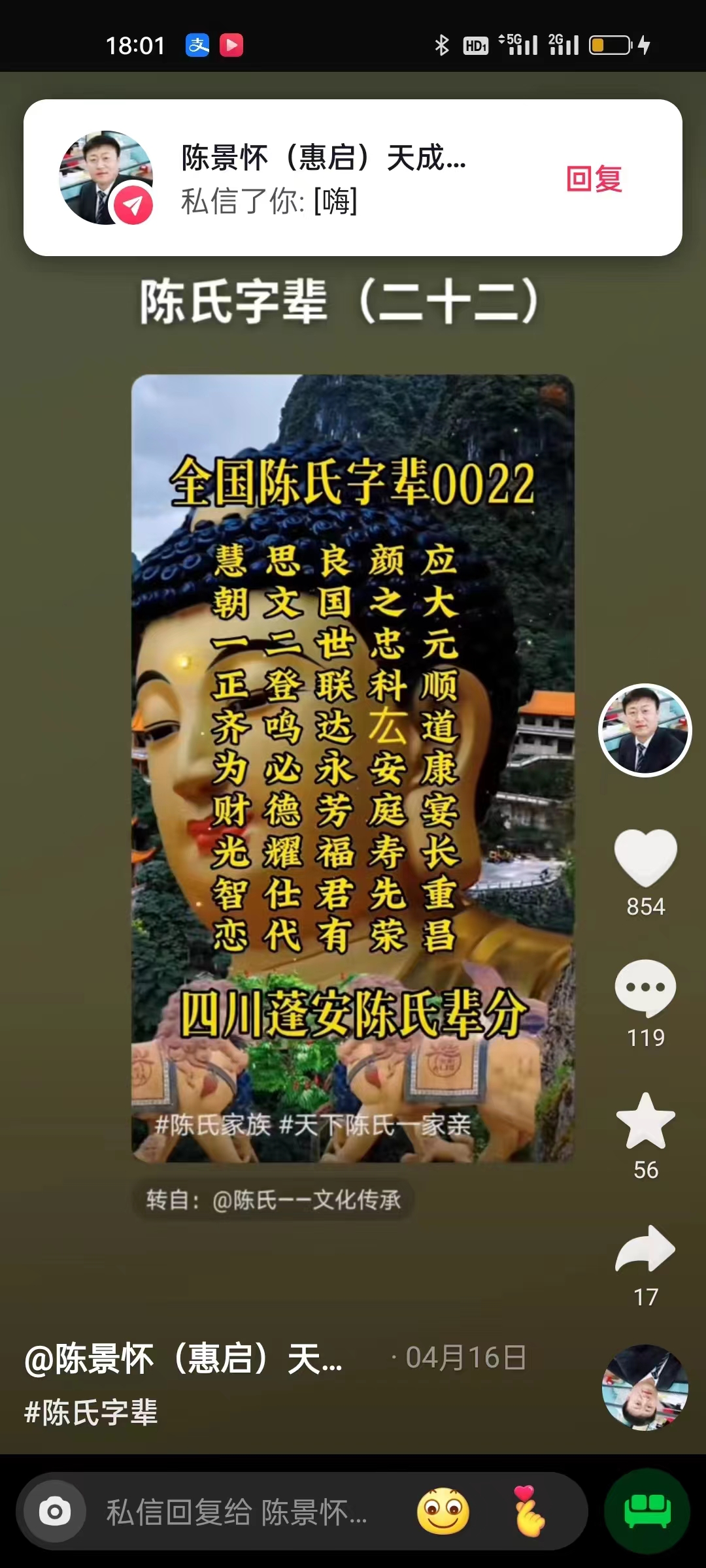Open the #陈氏字辈 hashtag
Viewport: 706px width, 1568px height.
click(91, 1413)
